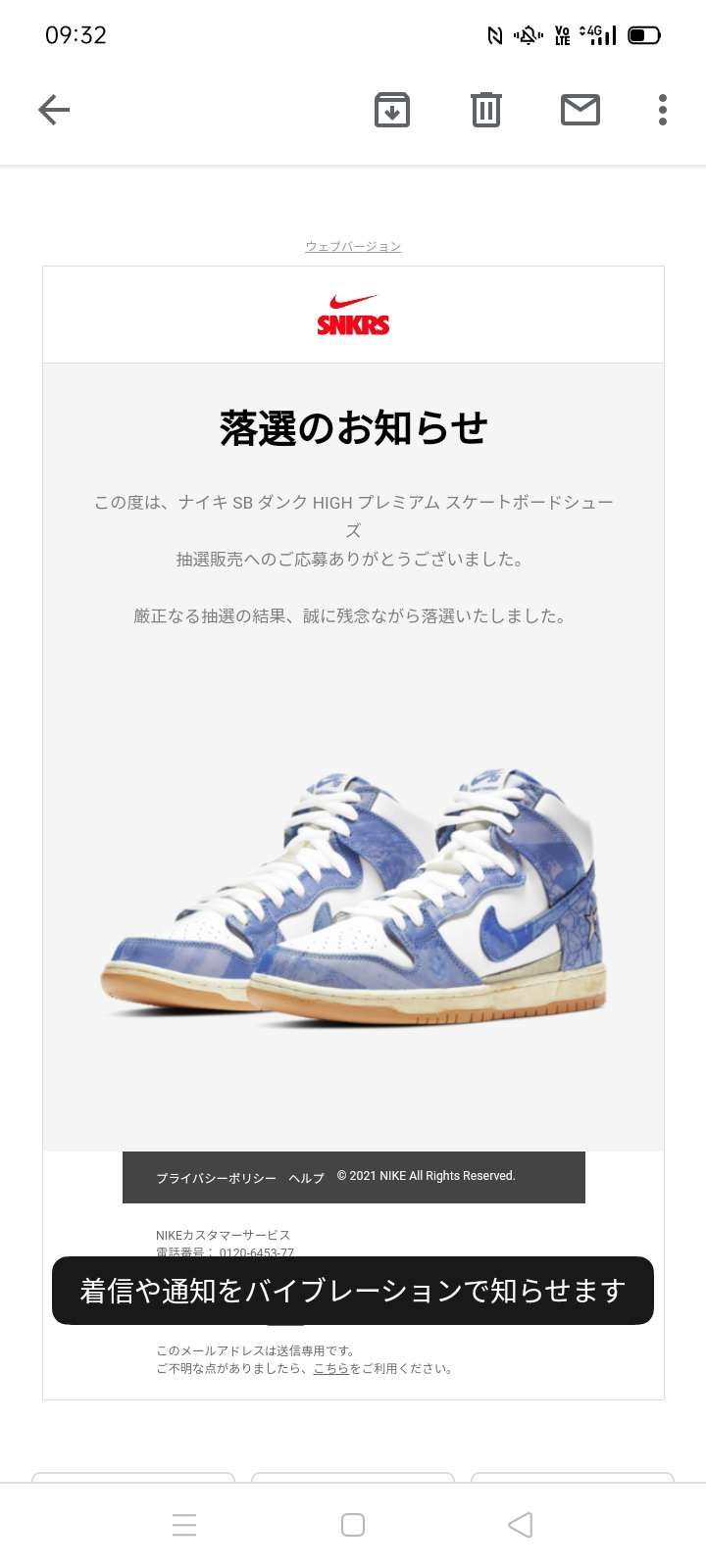706x1568 pixels.
Task: Delete this SNKRS email
Action: pos(484,110)
